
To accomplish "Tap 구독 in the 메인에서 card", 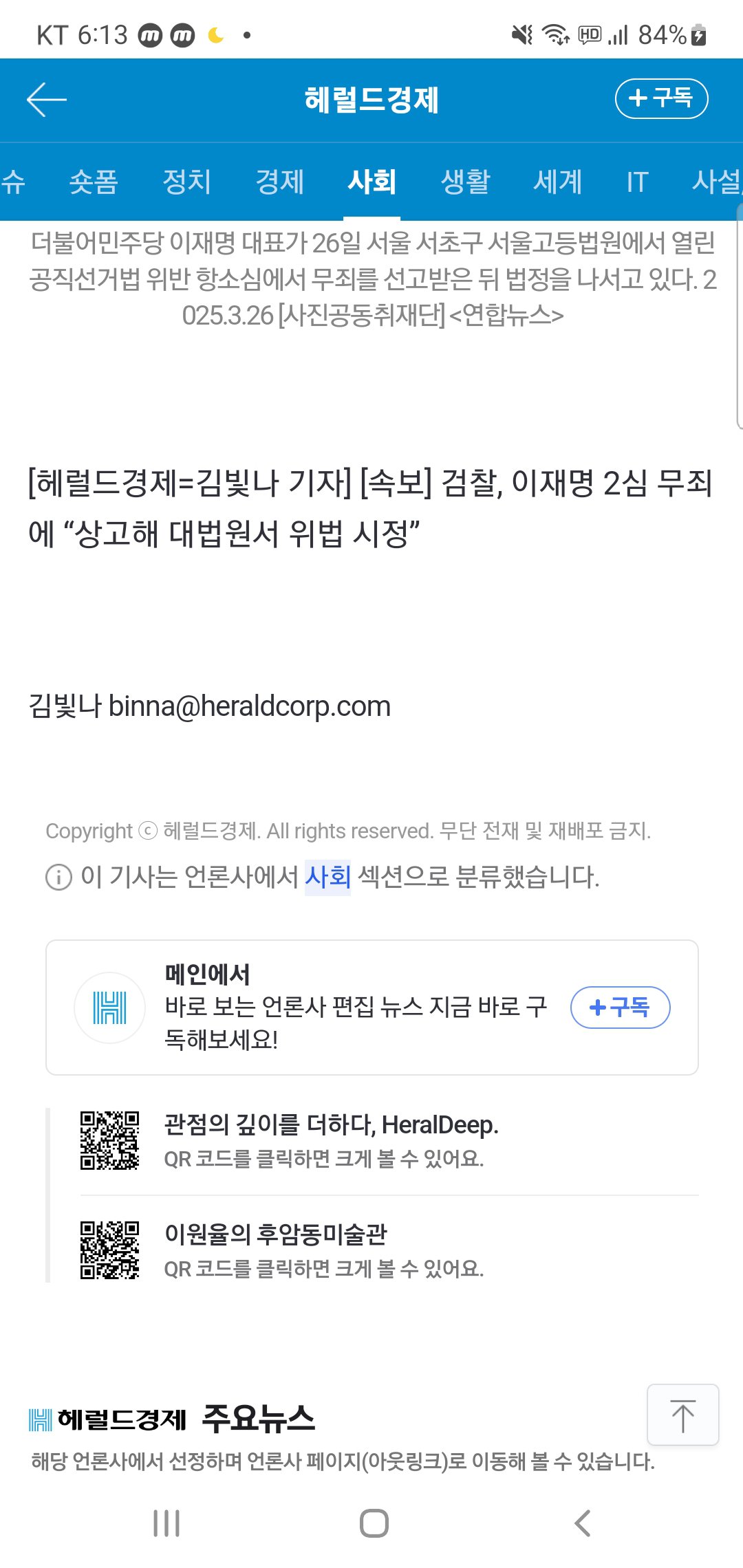I will click(x=620, y=1008).
